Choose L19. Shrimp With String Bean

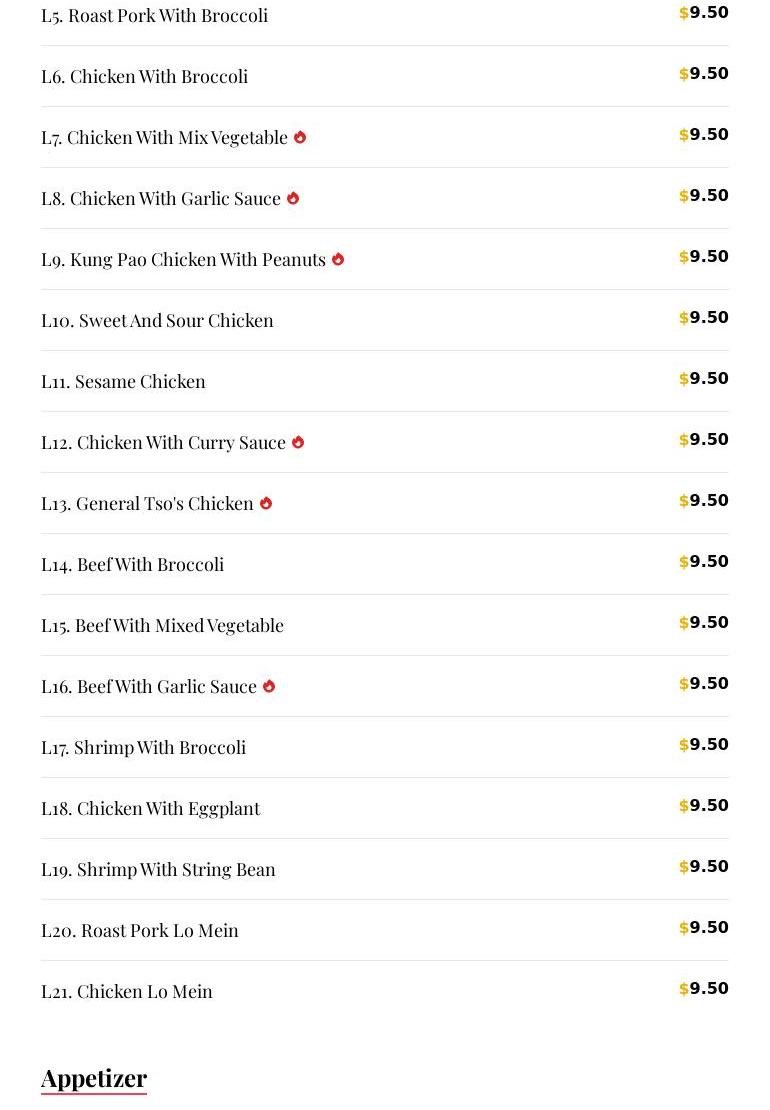(x=158, y=870)
